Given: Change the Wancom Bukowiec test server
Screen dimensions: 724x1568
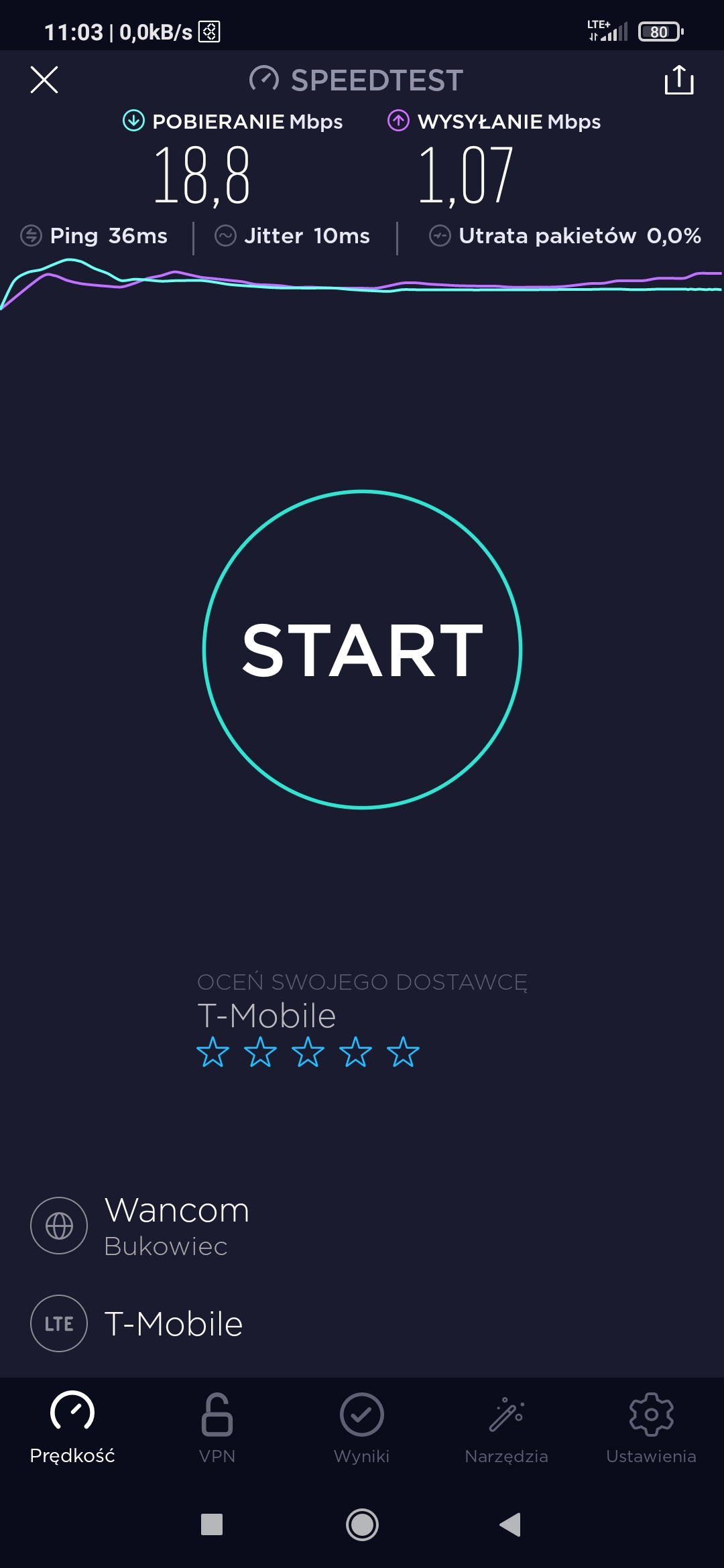Looking at the screenshot, I should [x=177, y=1226].
